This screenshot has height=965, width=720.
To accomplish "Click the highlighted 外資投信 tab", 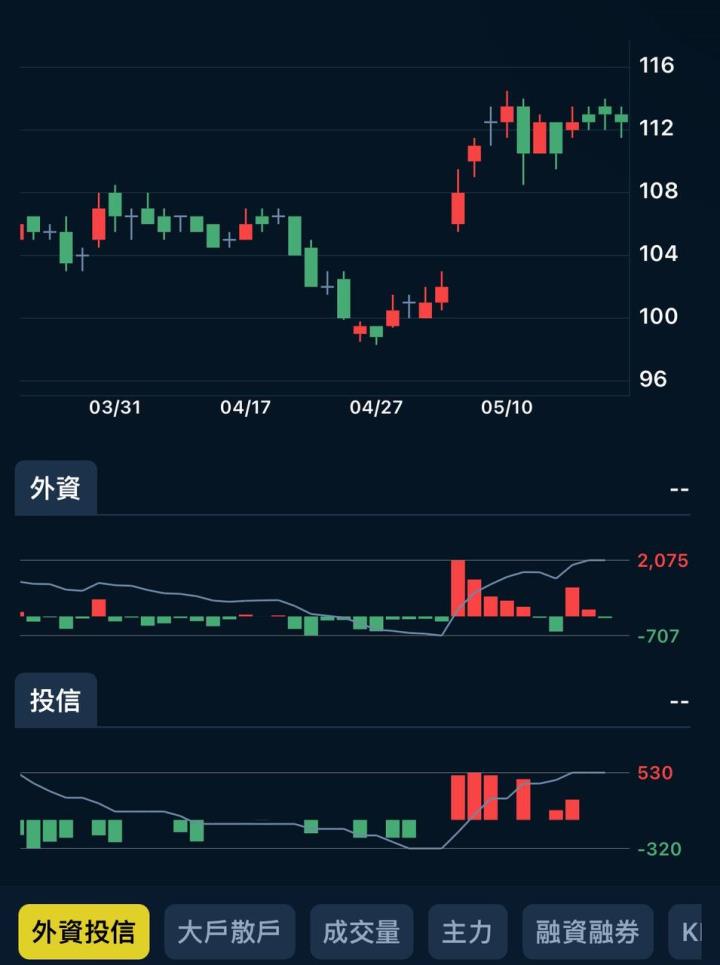I will click(x=83, y=930).
